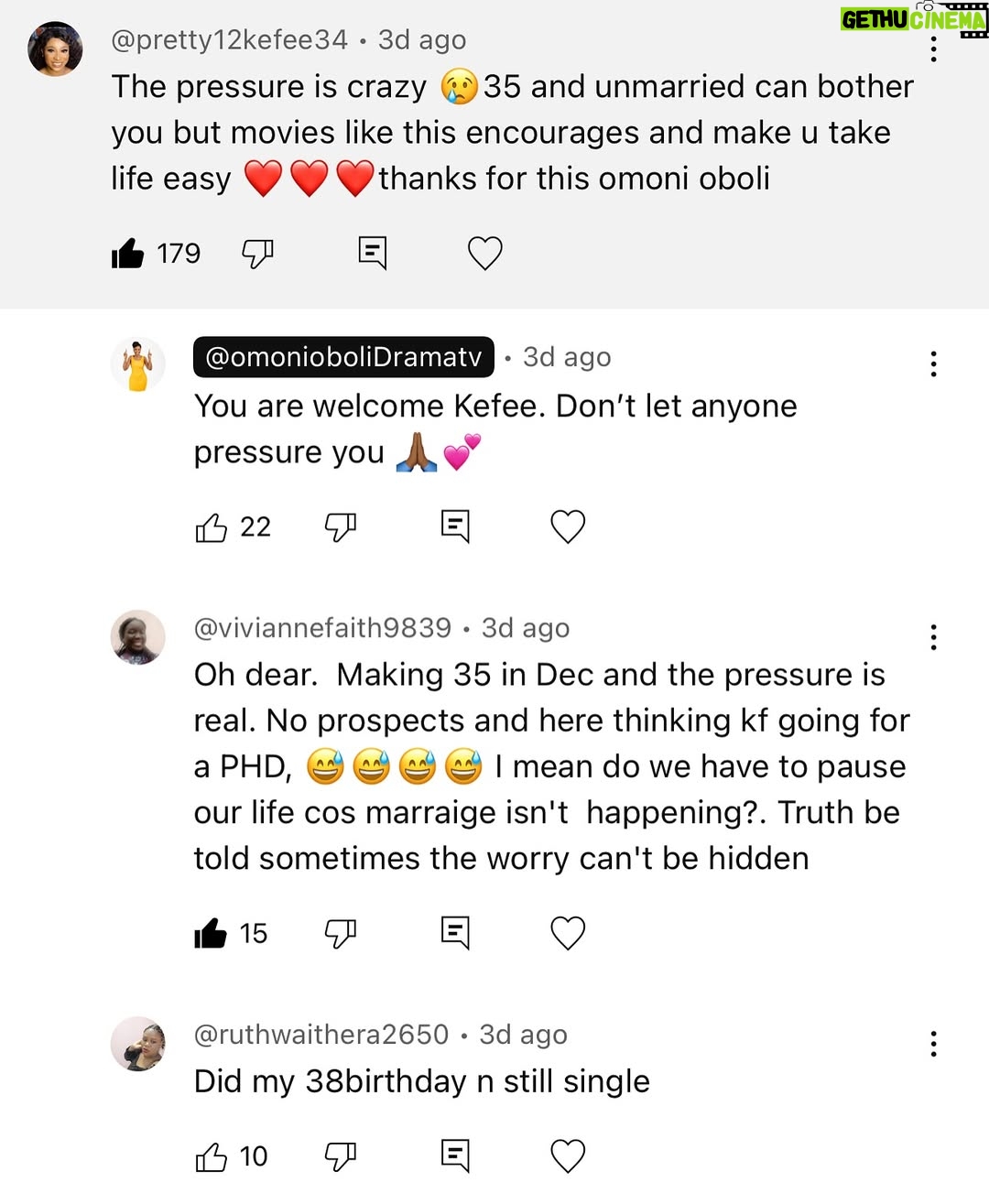Open more options for @viviannefaith9839's comment
This screenshot has width=989, height=1204.
click(x=933, y=636)
